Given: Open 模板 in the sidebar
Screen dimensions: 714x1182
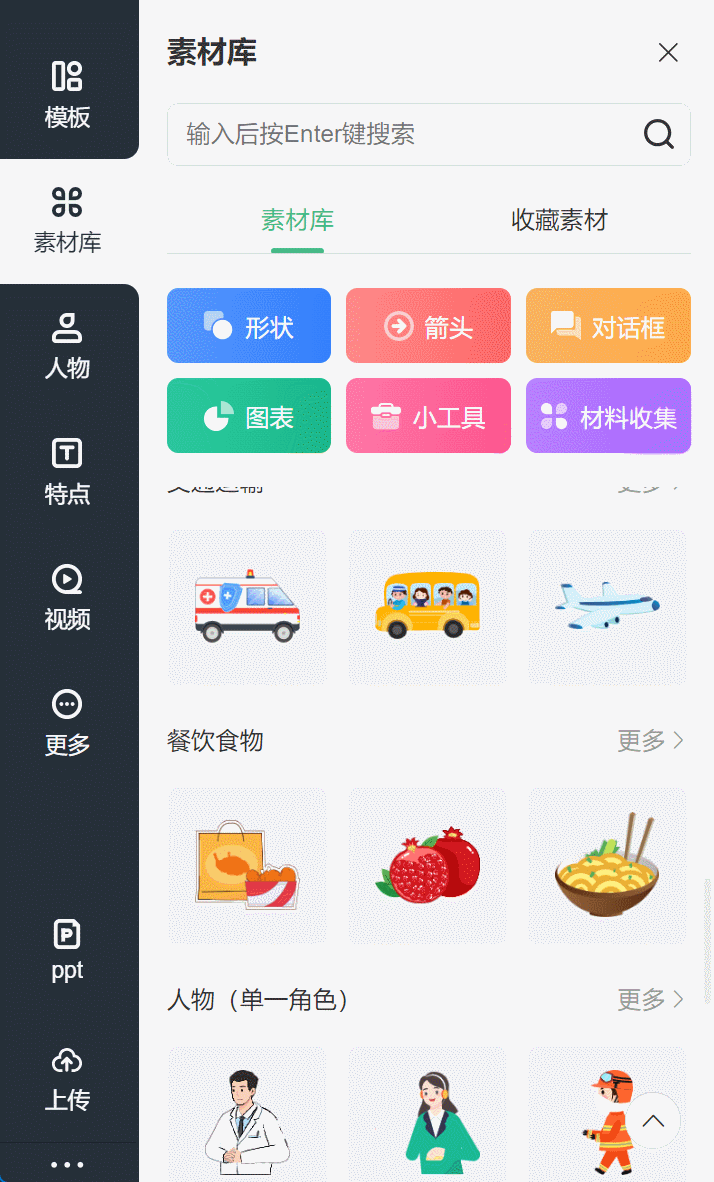Looking at the screenshot, I should (68, 94).
